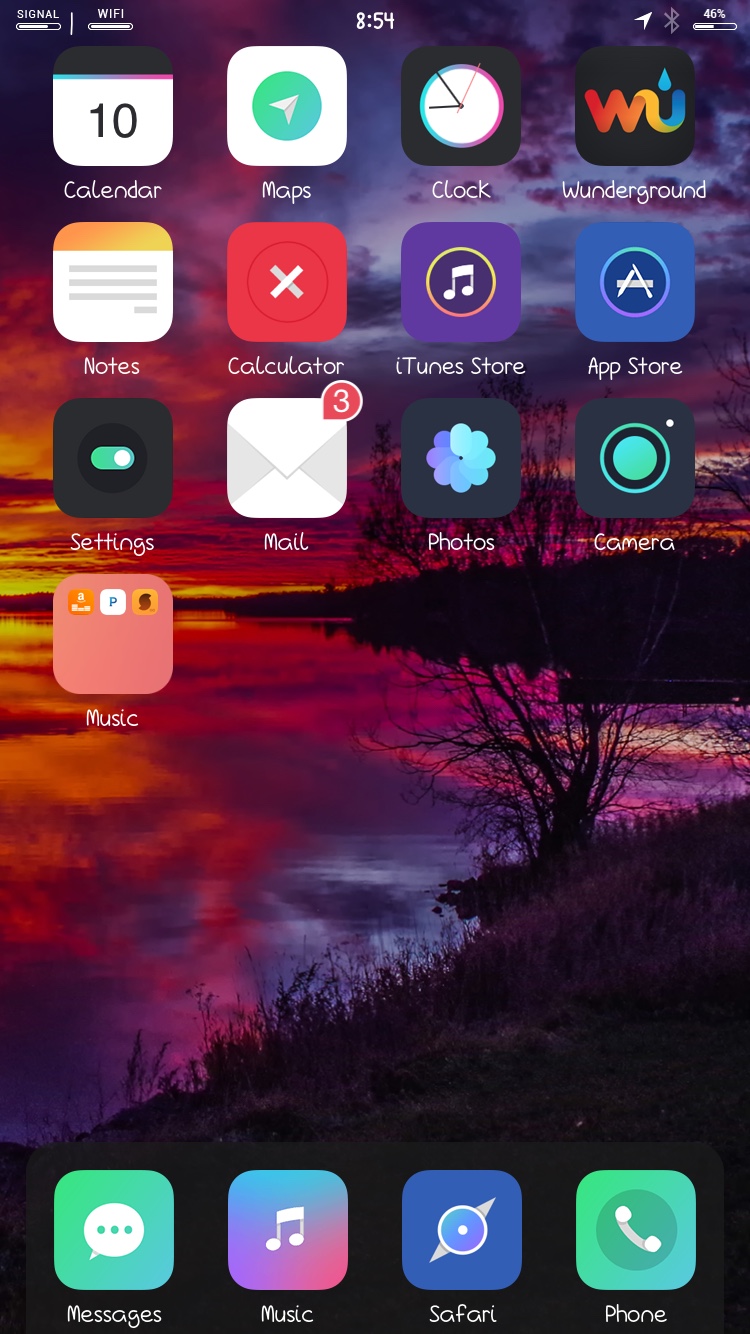Viewport: 750px width, 1334px height.
Task: Open the Wunderground weather app
Action: coord(635,106)
